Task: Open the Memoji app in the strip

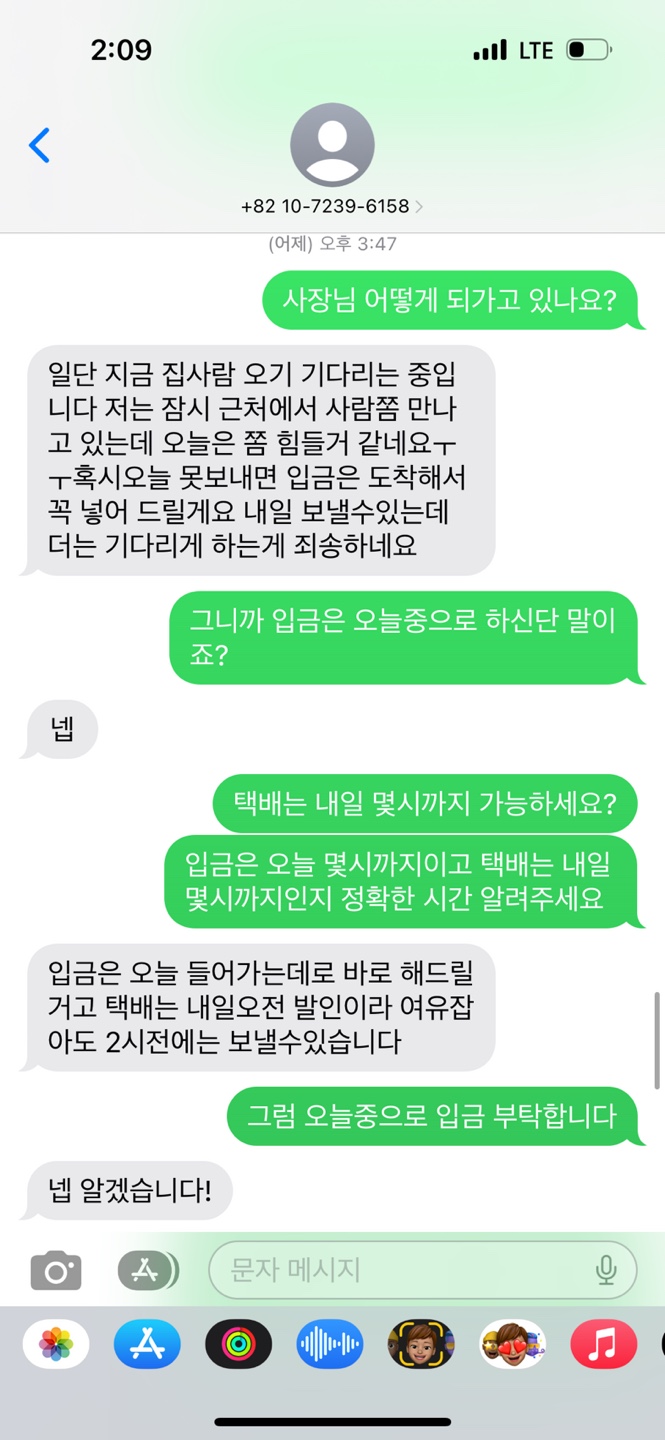Action: 421,1344
